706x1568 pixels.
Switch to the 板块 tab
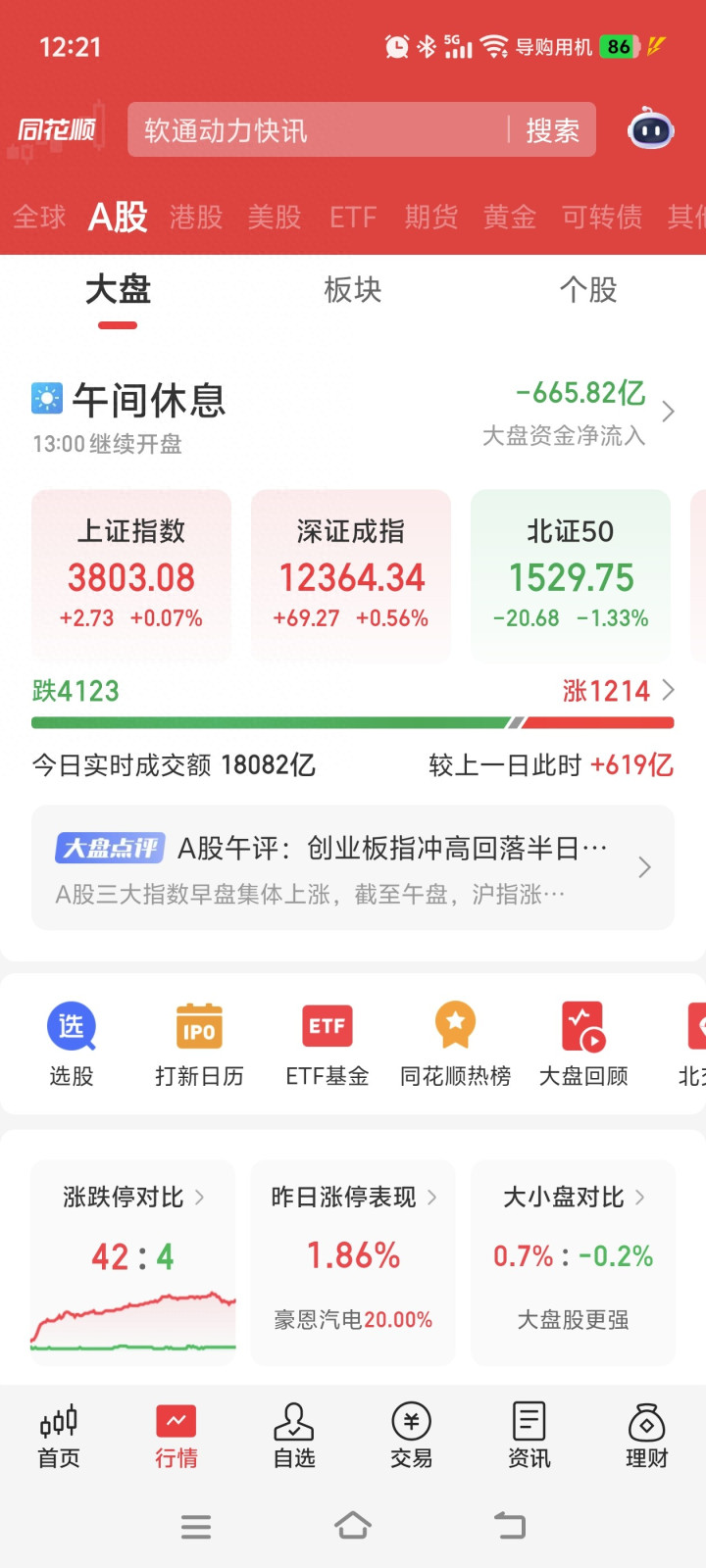353,290
